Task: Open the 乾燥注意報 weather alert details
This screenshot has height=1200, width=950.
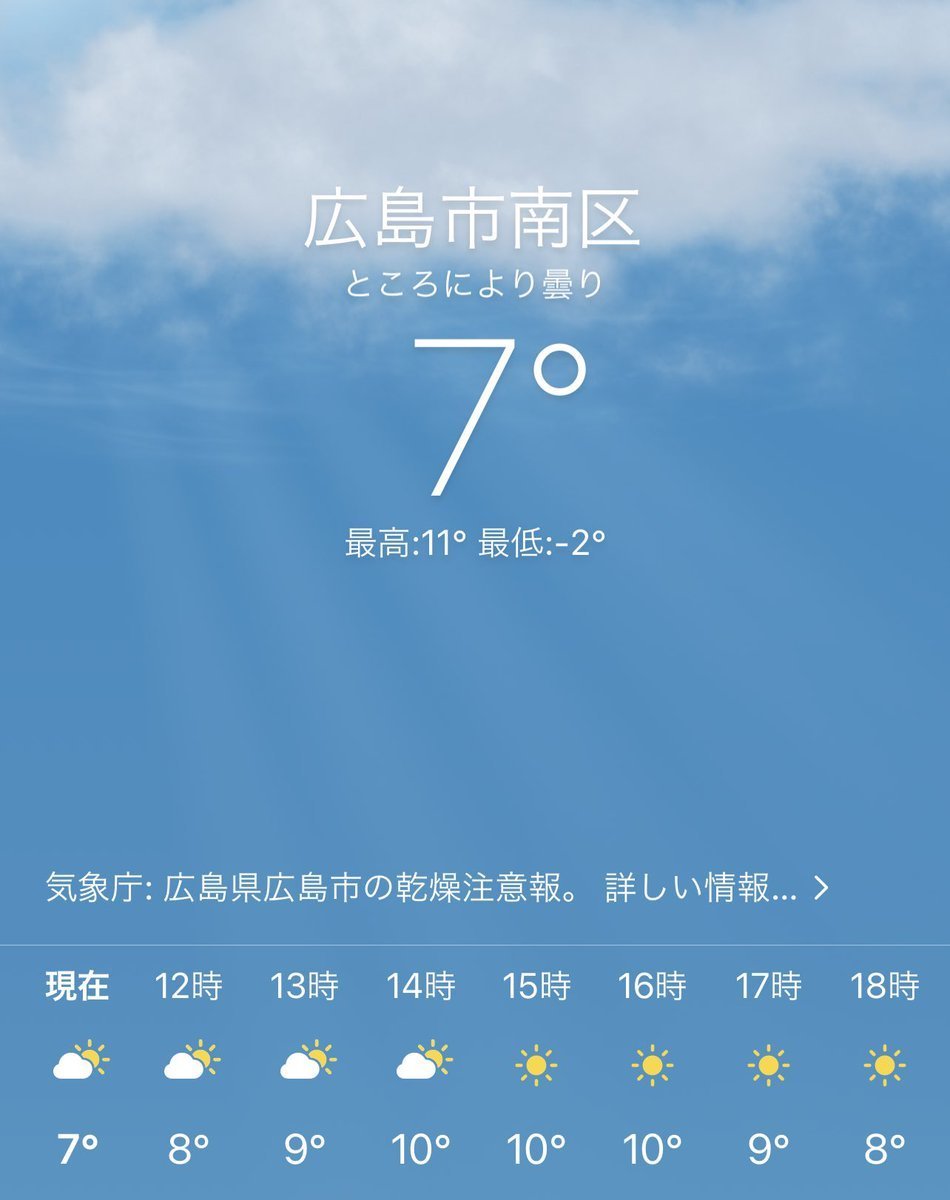Action: pos(437,888)
